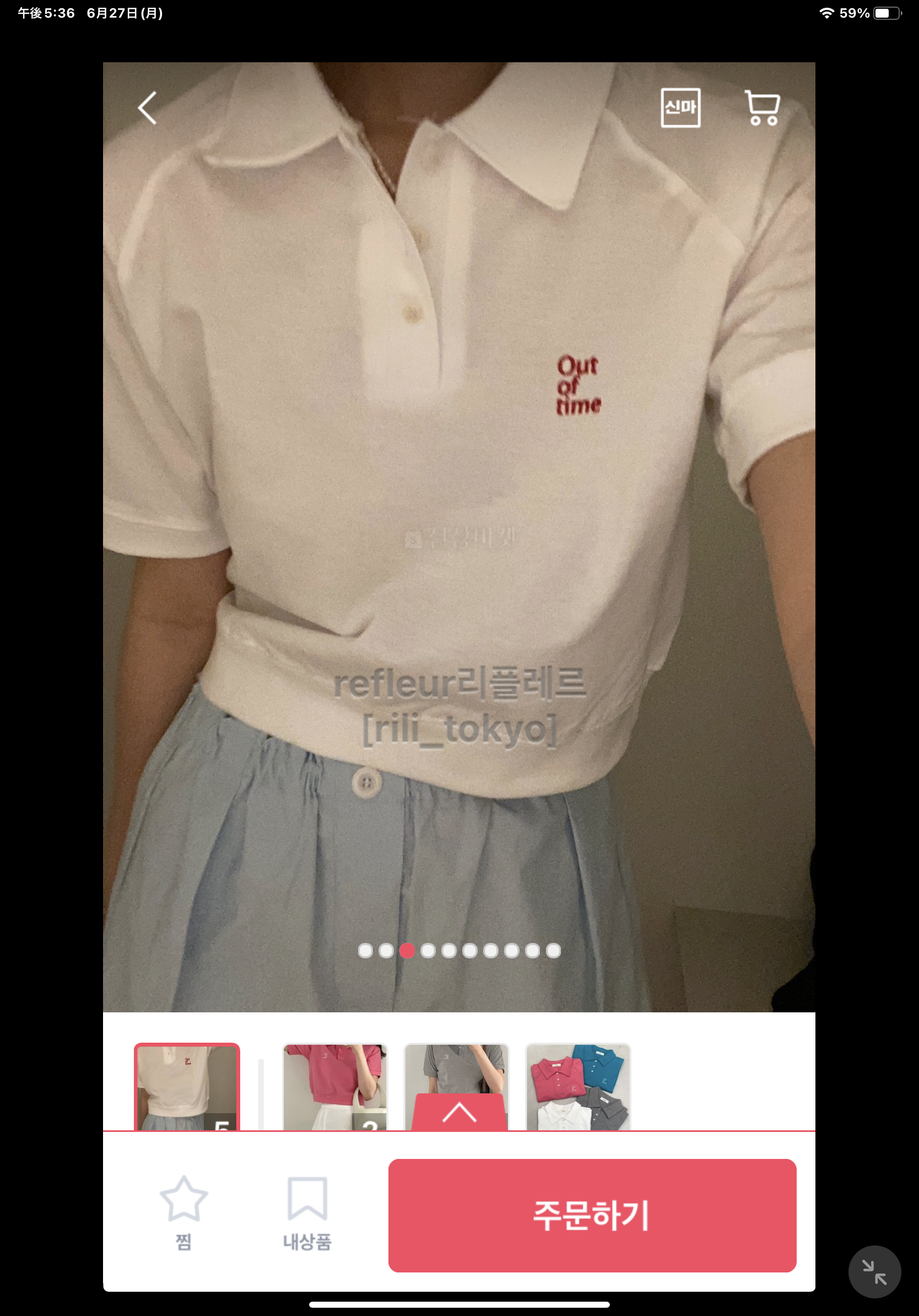919x1316 pixels.
Task: Tap the collapse arrows floating button
Action: pos(874,1271)
